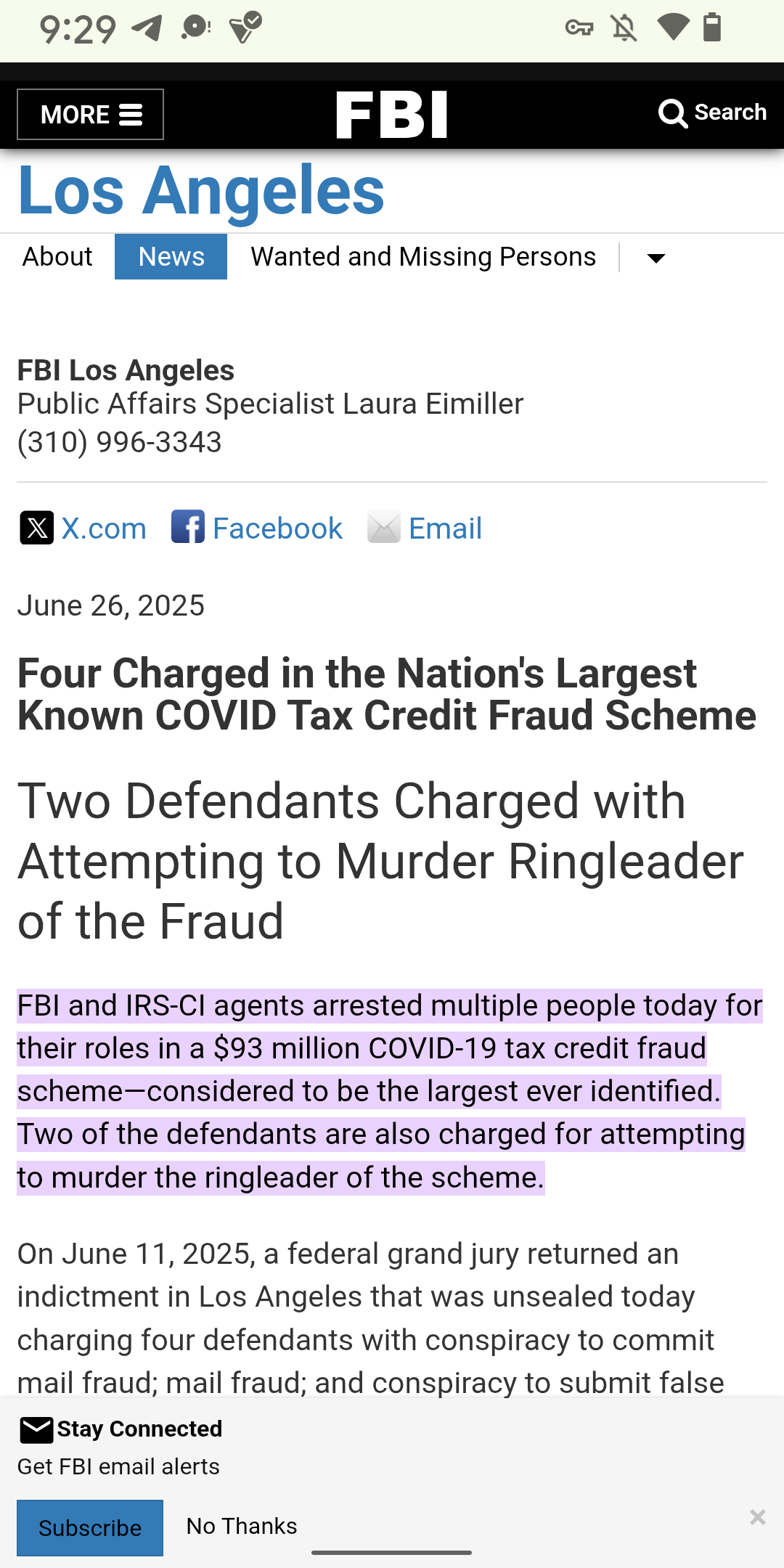Select the News tab
This screenshot has width=784, height=1568.
tap(171, 257)
